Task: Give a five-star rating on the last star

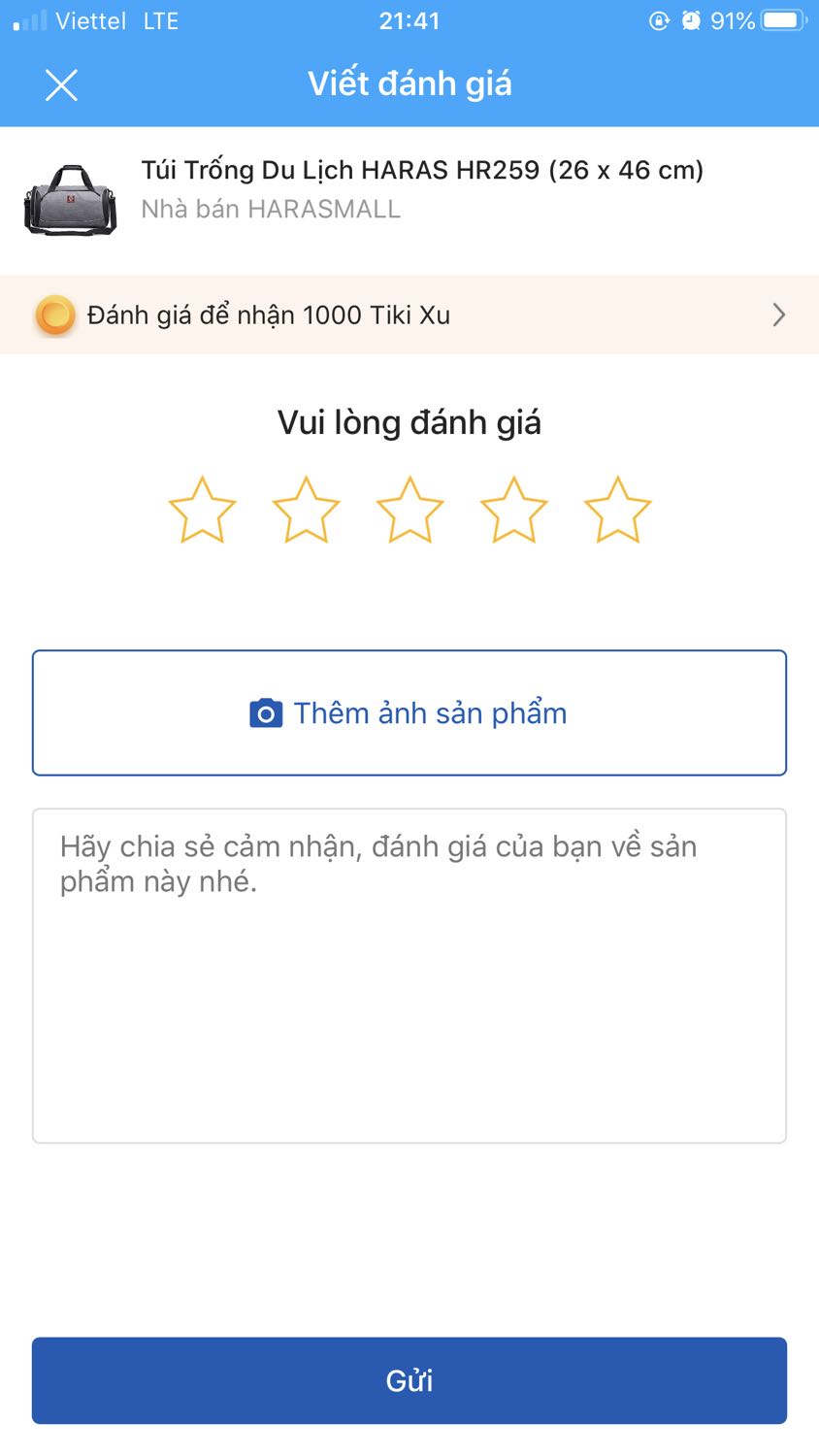Action: pos(617,507)
